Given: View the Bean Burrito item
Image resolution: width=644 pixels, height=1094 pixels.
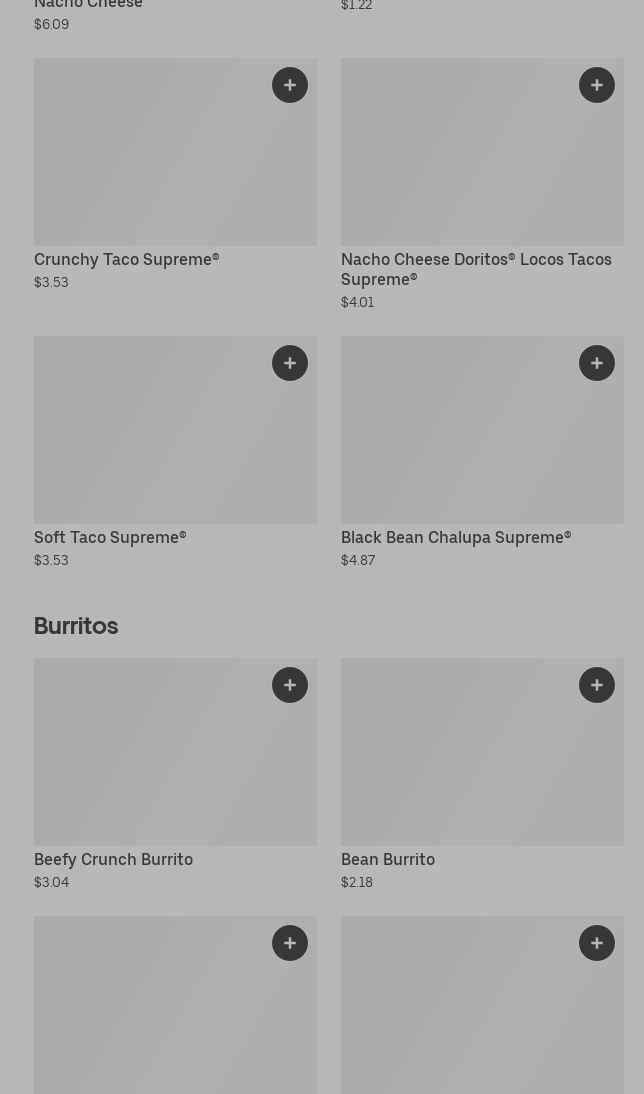Looking at the screenshot, I should point(482,774).
